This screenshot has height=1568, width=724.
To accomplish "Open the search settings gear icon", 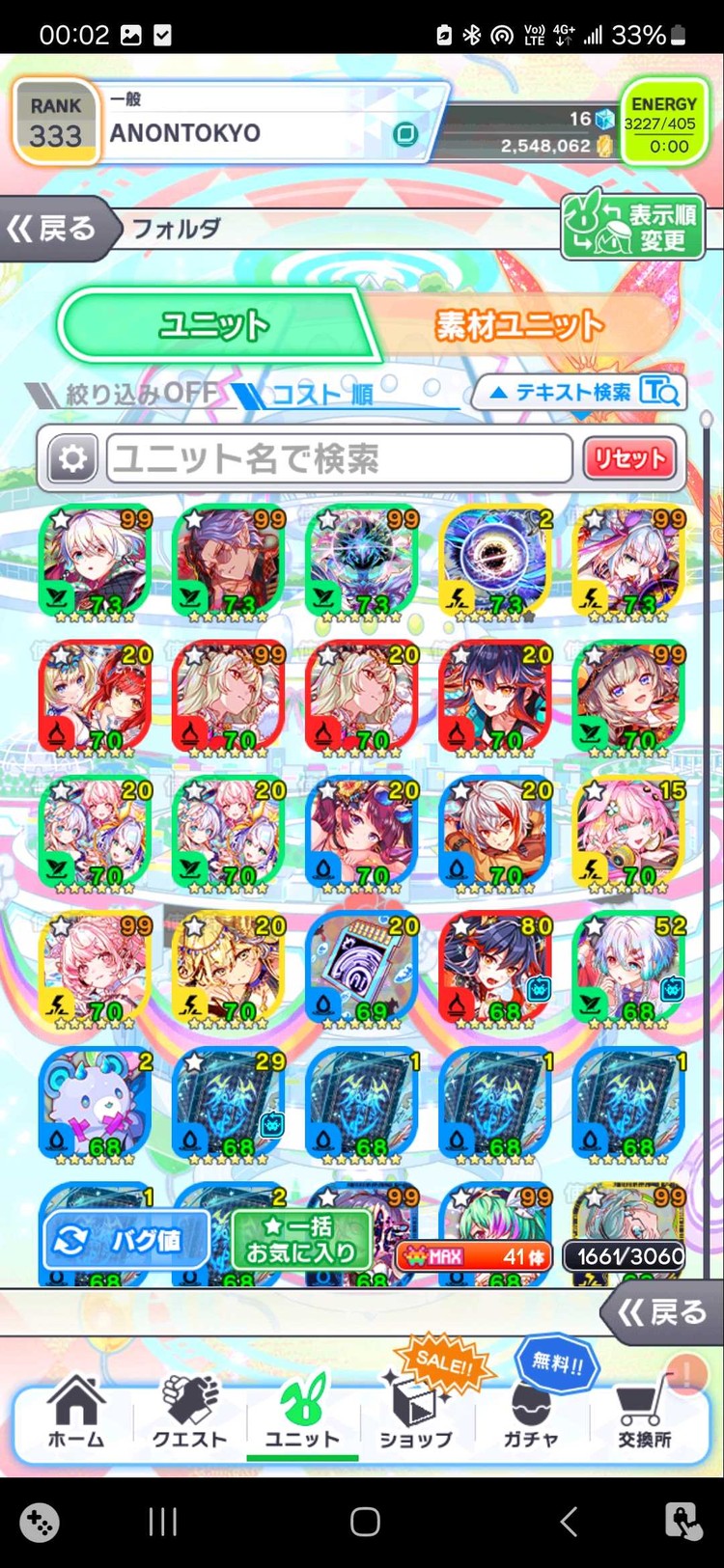I will (x=71, y=459).
